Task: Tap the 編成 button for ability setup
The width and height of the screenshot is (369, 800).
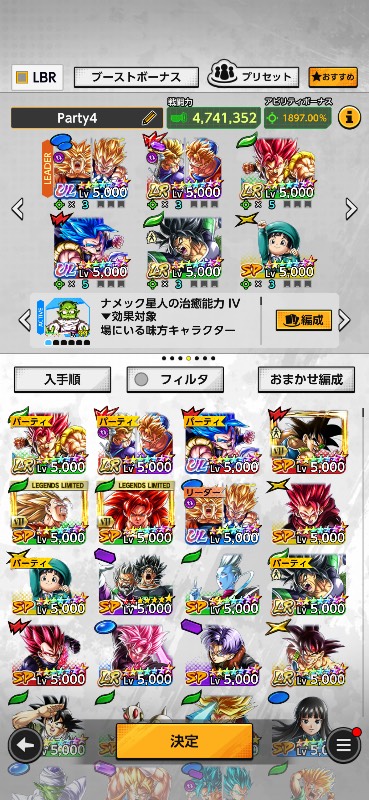Action: (x=304, y=320)
